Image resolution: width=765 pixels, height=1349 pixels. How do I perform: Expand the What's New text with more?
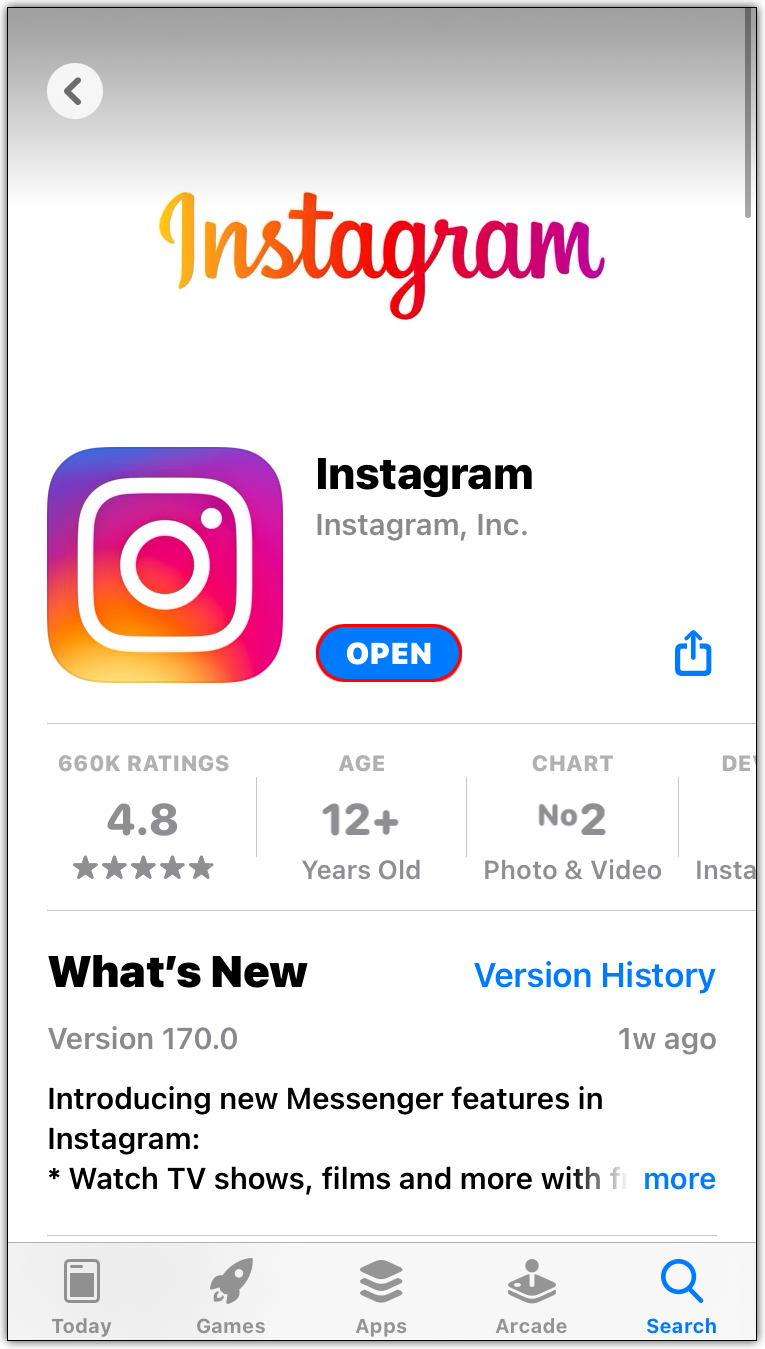679,1179
